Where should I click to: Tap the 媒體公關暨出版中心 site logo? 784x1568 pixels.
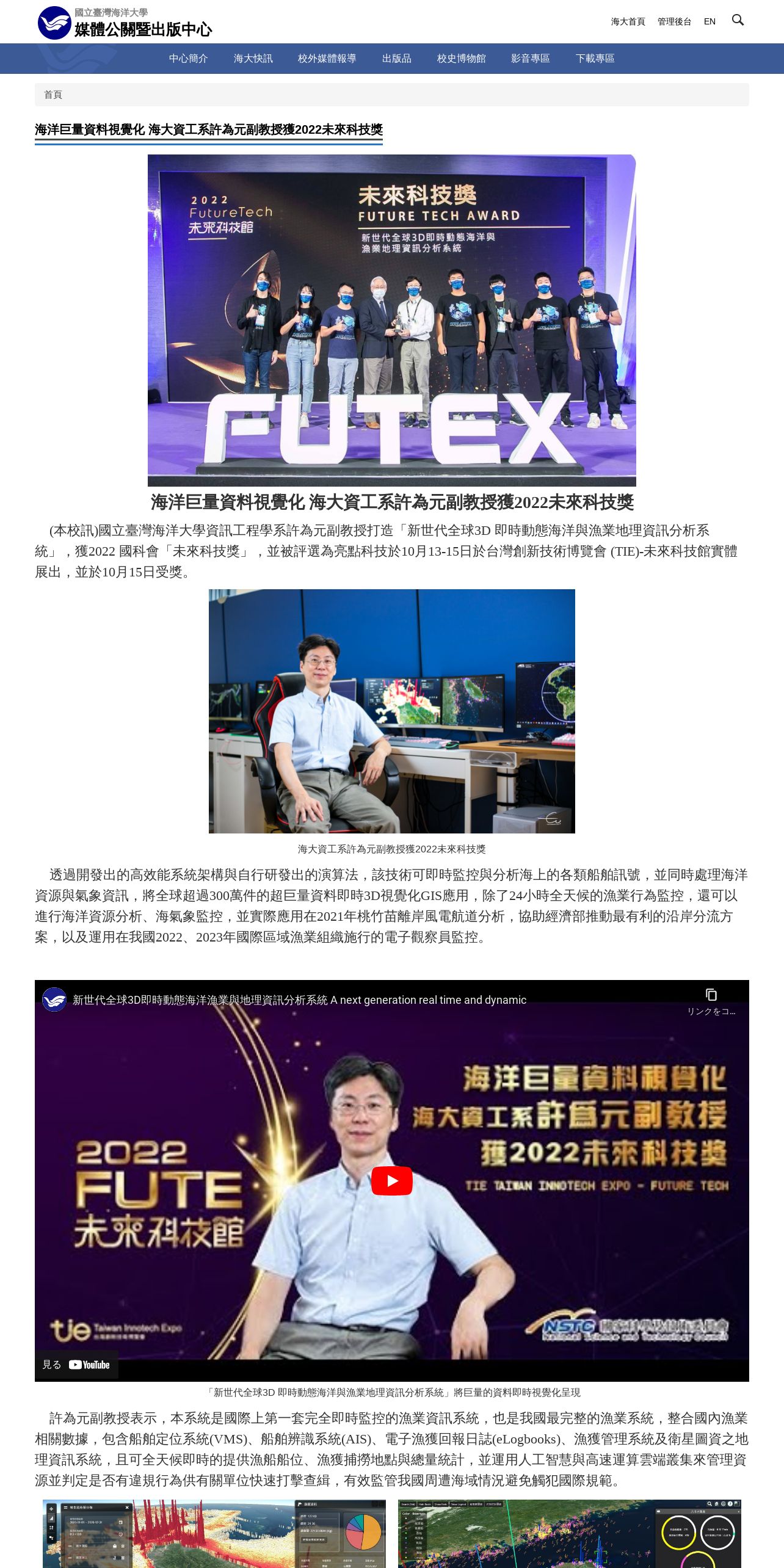point(125,22)
